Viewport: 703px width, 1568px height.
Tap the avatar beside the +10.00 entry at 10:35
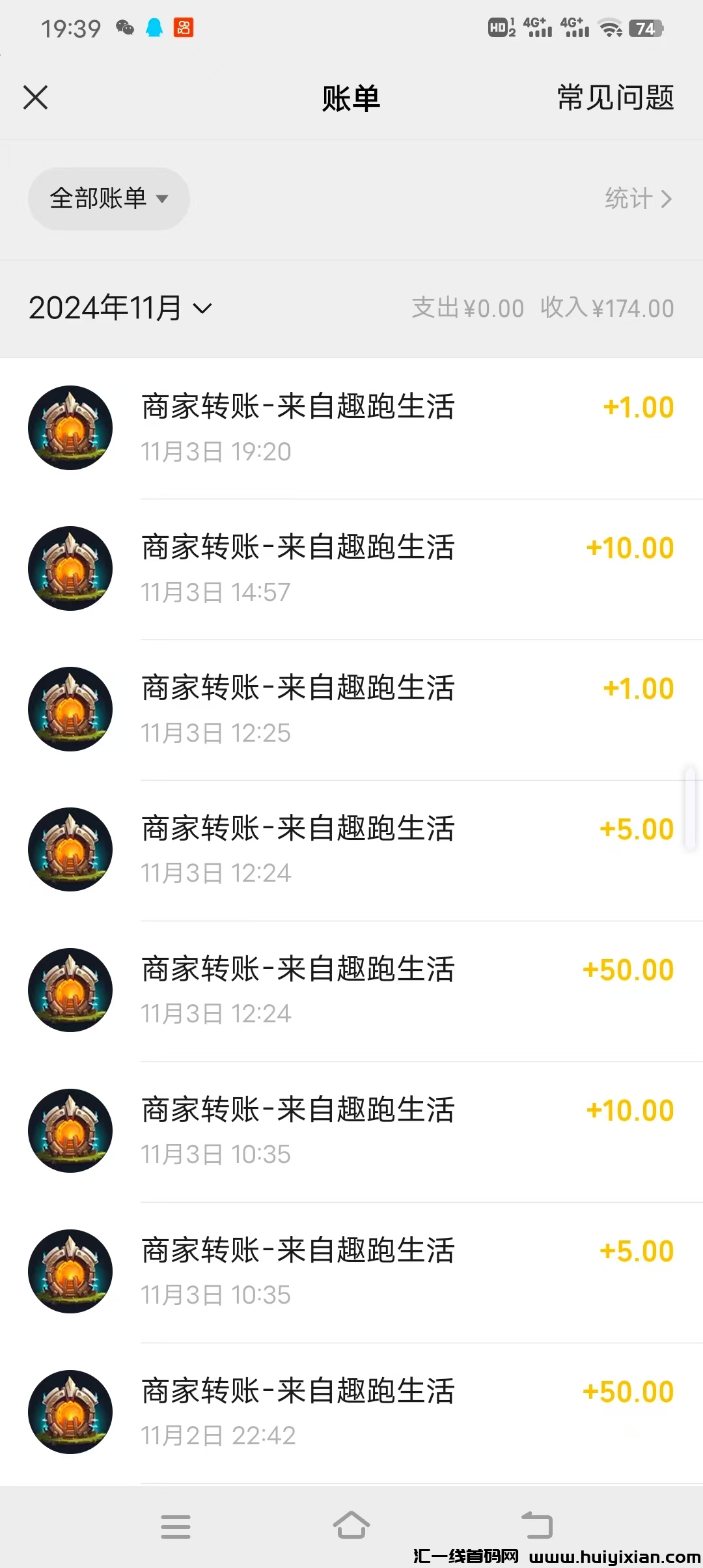point(70,1130)
